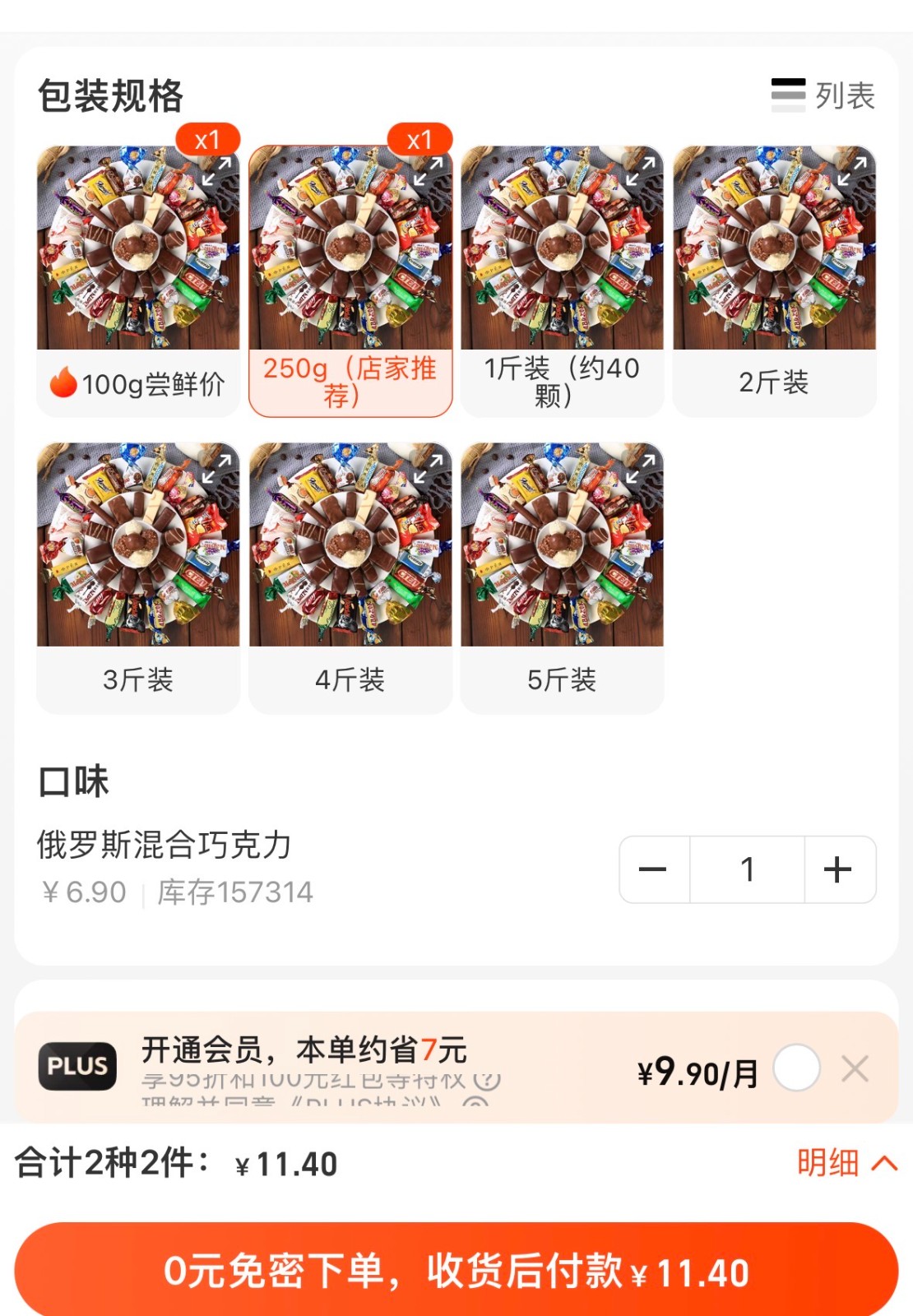This screenshot has width=913, height=1316.
Task: Enlarge the 2斤装 product image
Action: coord(852,170)
